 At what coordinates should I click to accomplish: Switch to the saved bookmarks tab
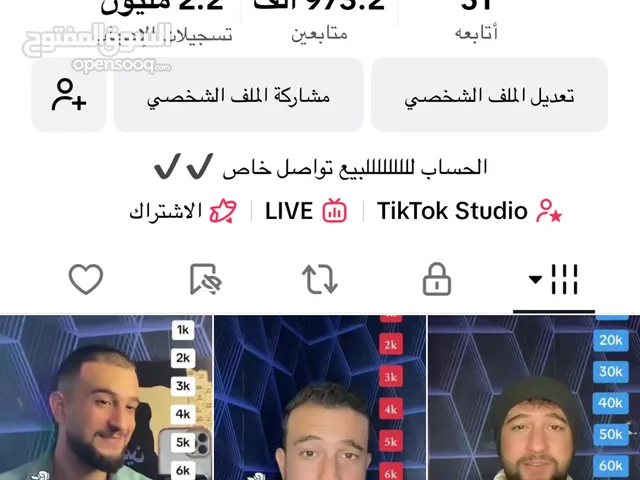(203, 280)
